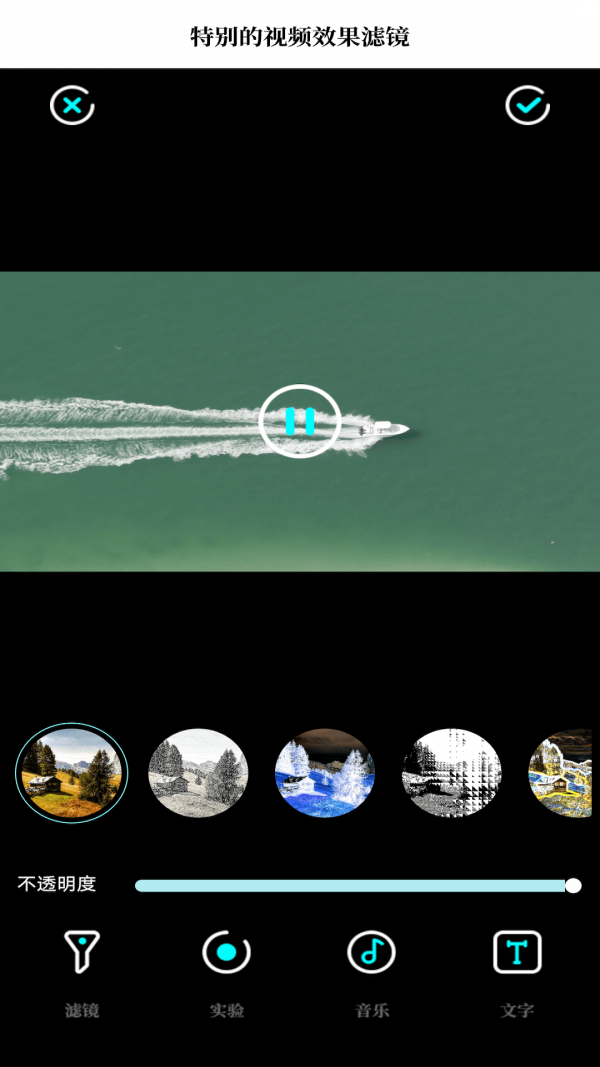Cancel editing with the X icon
Screen dimensions: 600x1067
[72, 105]
